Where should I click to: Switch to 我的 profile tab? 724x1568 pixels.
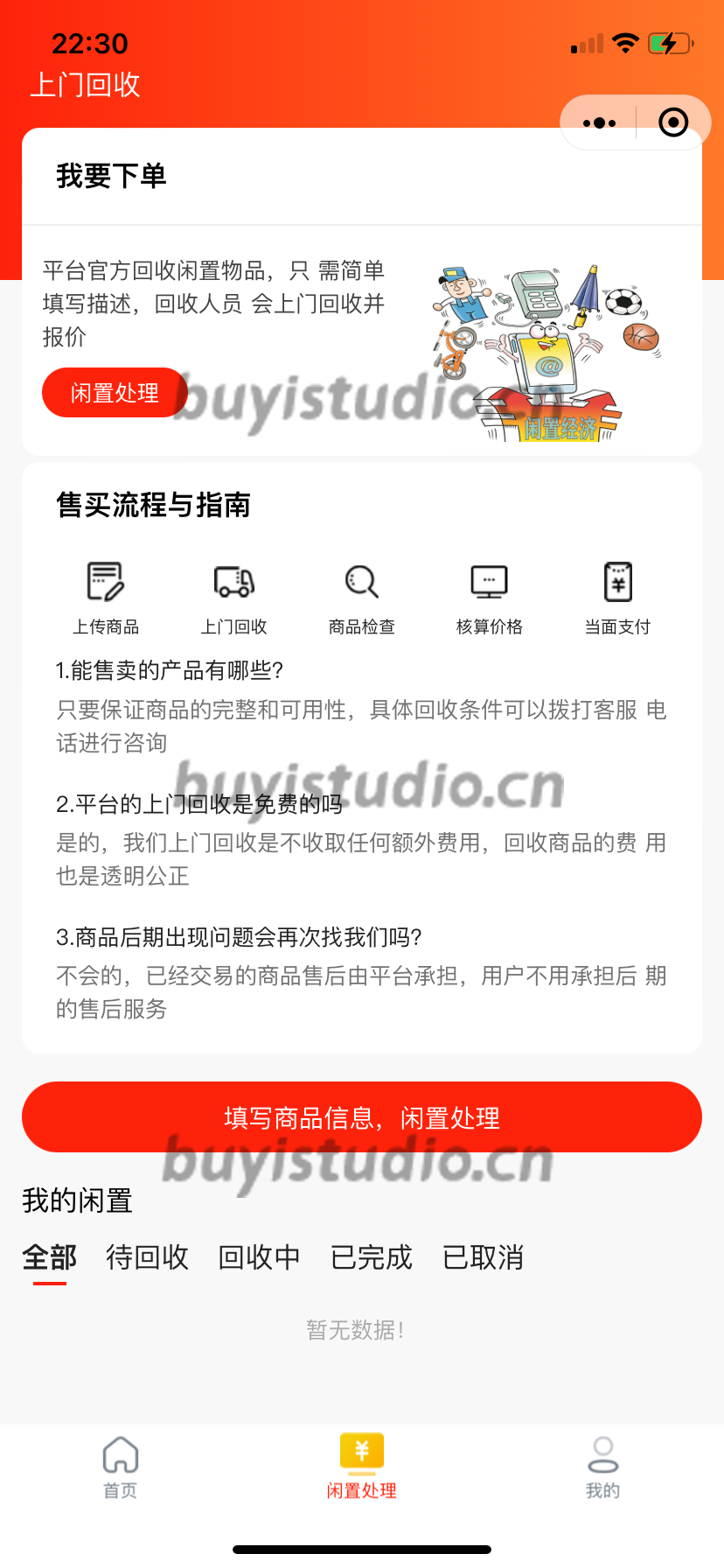[602, 1466]
